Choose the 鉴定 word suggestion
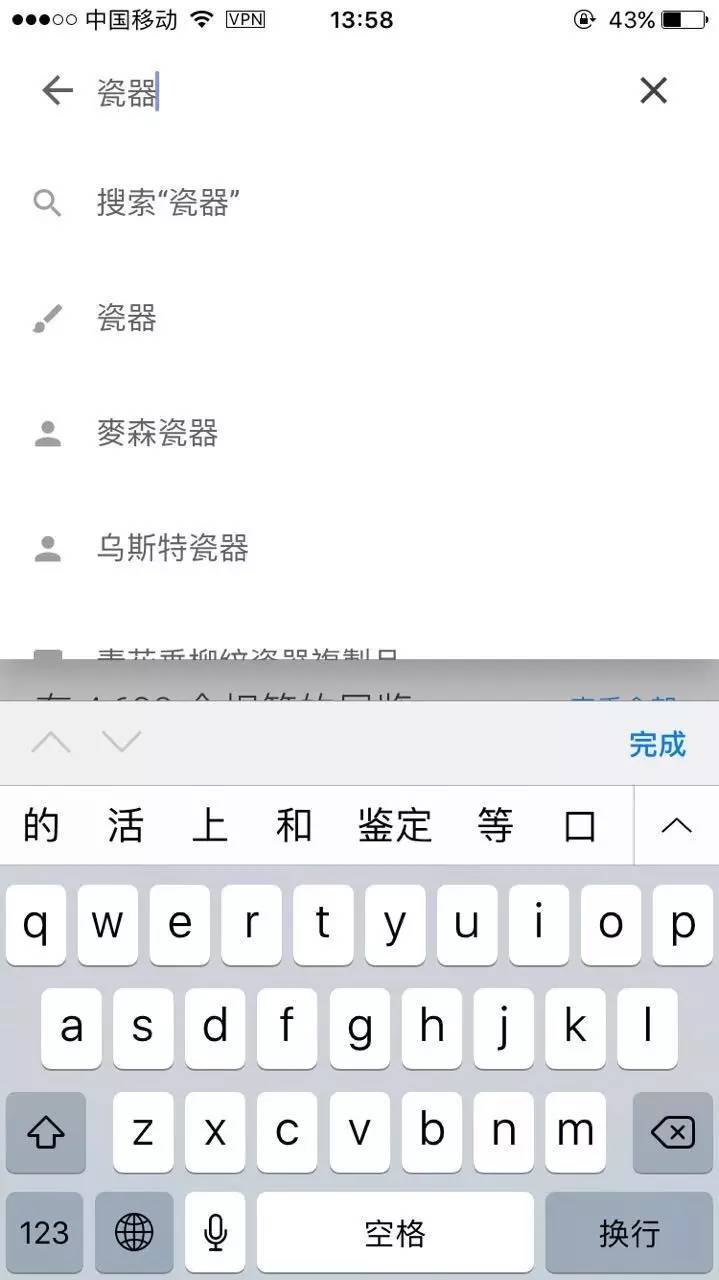 (x=395, y=827)
